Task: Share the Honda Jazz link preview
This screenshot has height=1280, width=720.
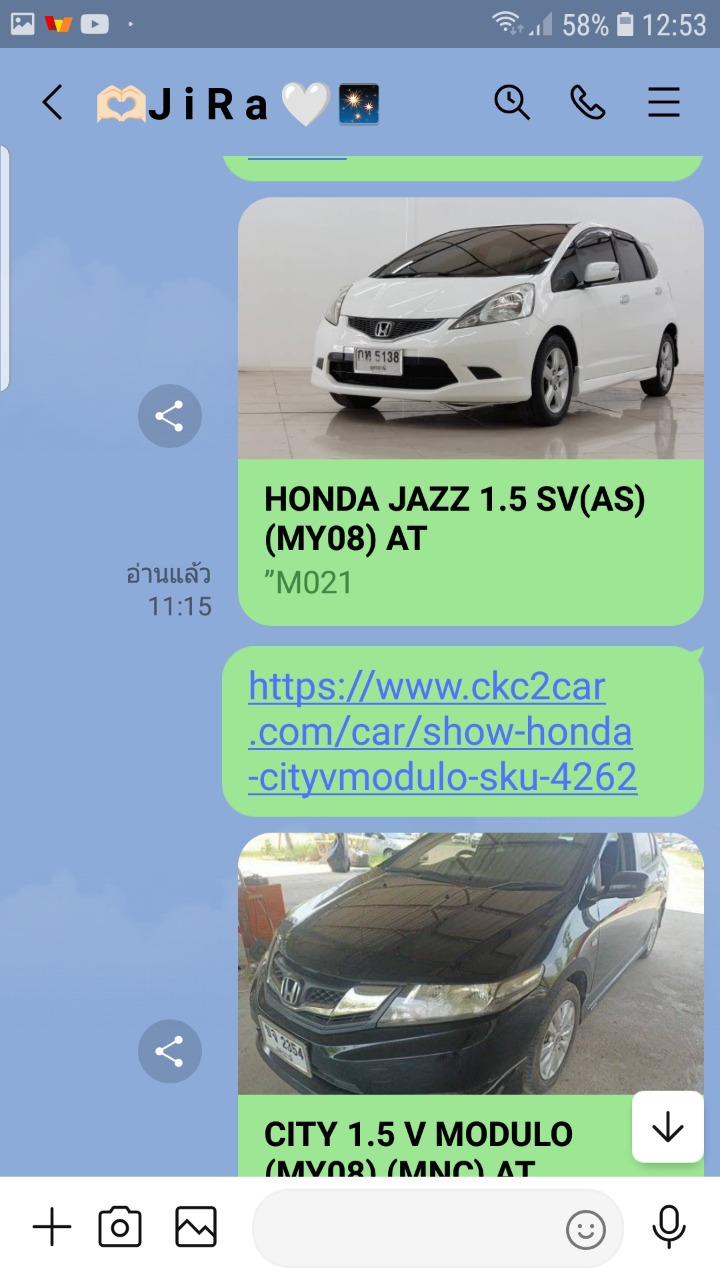Action: coord(169,416)
